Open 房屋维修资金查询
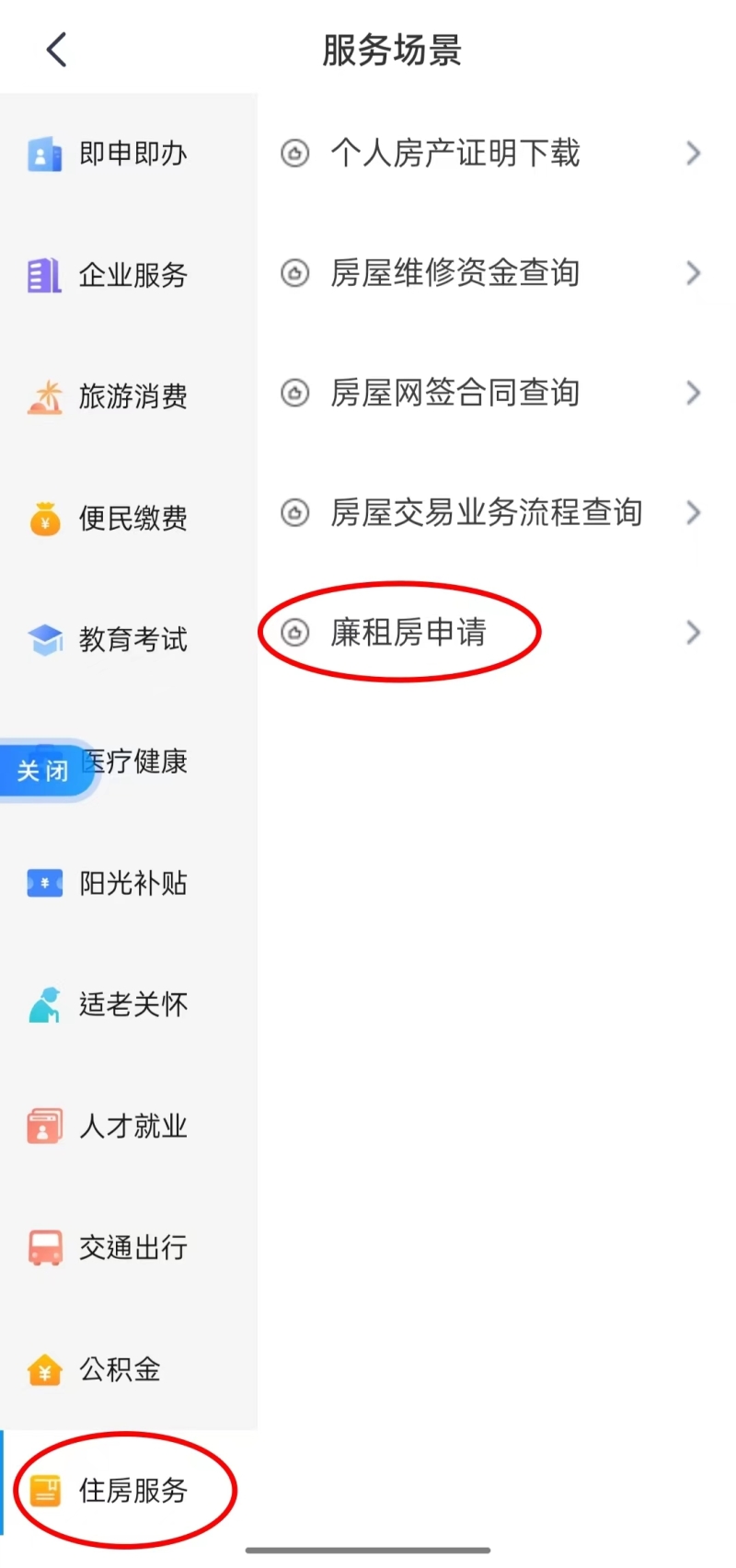736x1568 pixels. coord(497,273)
